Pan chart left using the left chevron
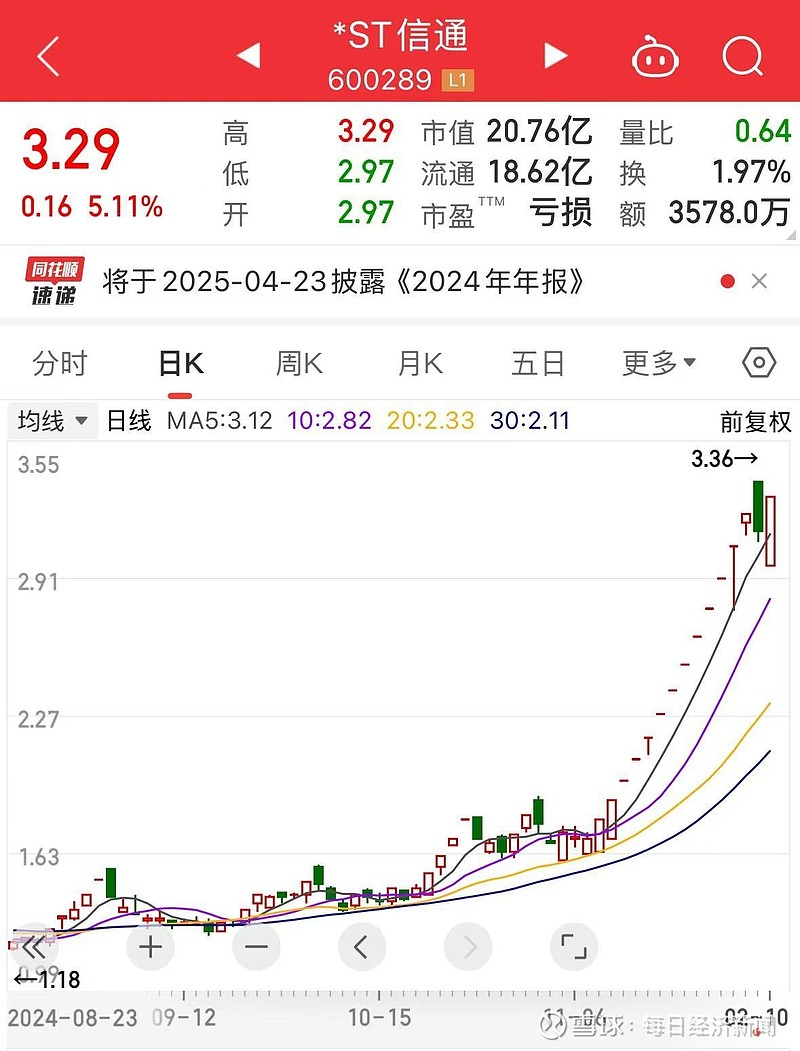This screenshot has width=800, height=1051. (x=362, y=946)
